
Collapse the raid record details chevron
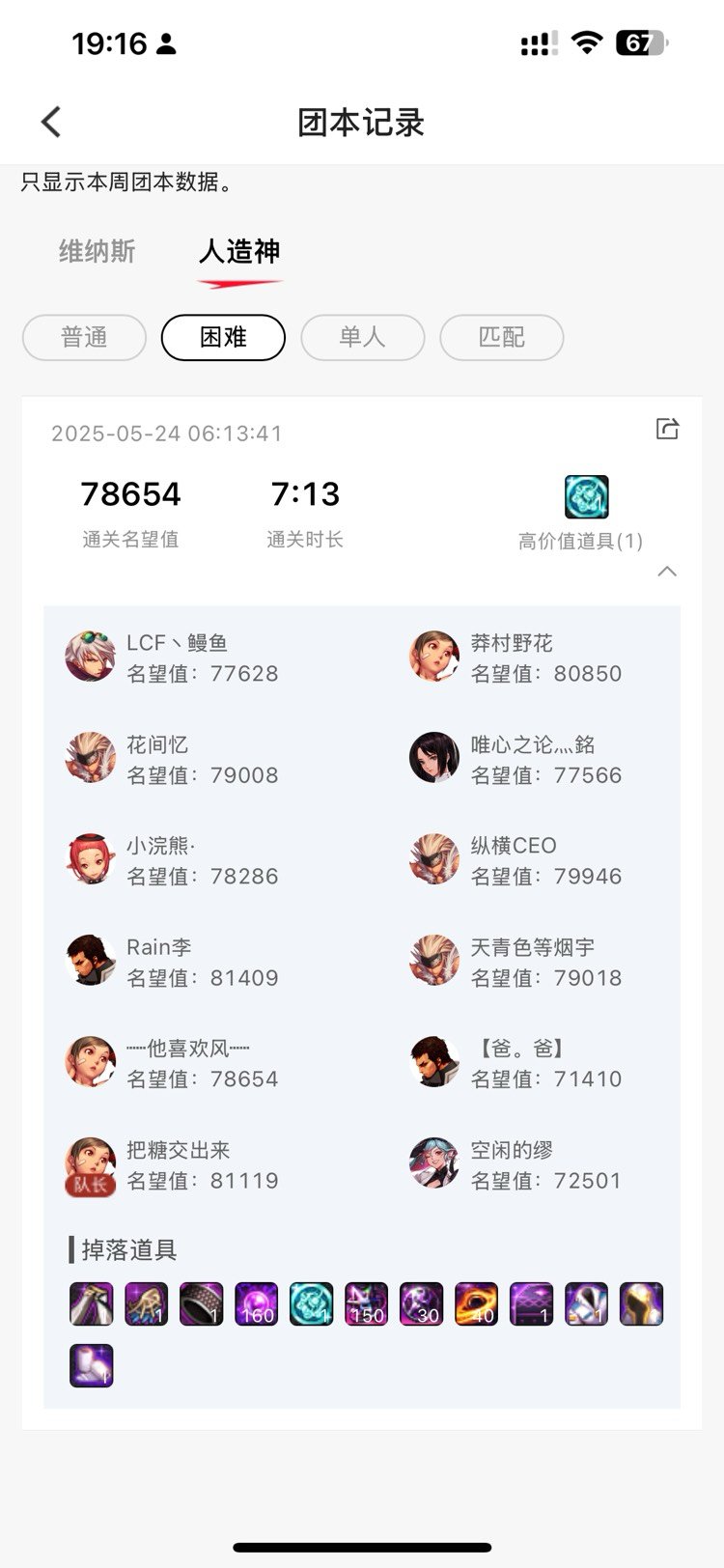click(667, 572)
